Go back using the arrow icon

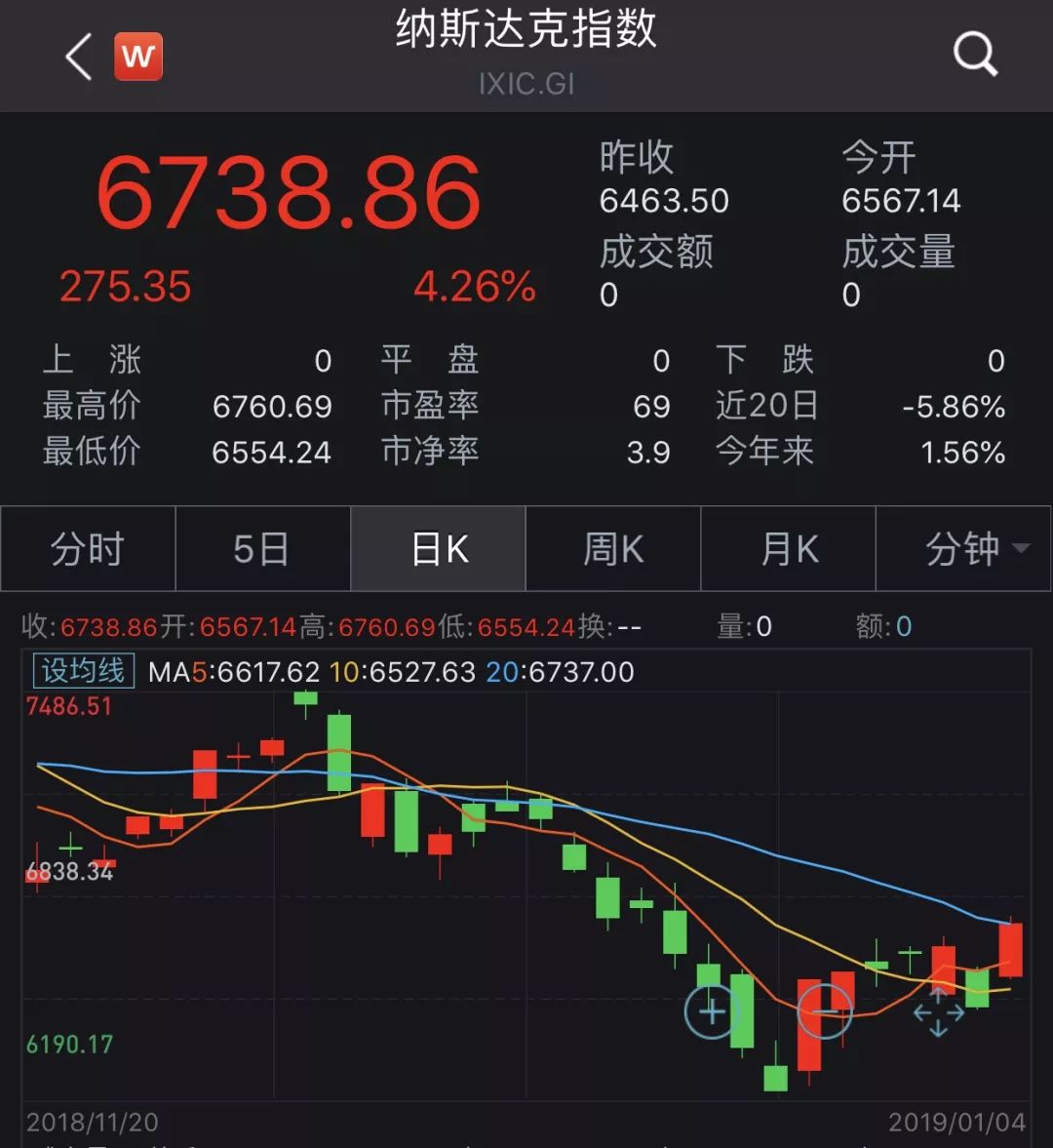[x=78, y=56]
